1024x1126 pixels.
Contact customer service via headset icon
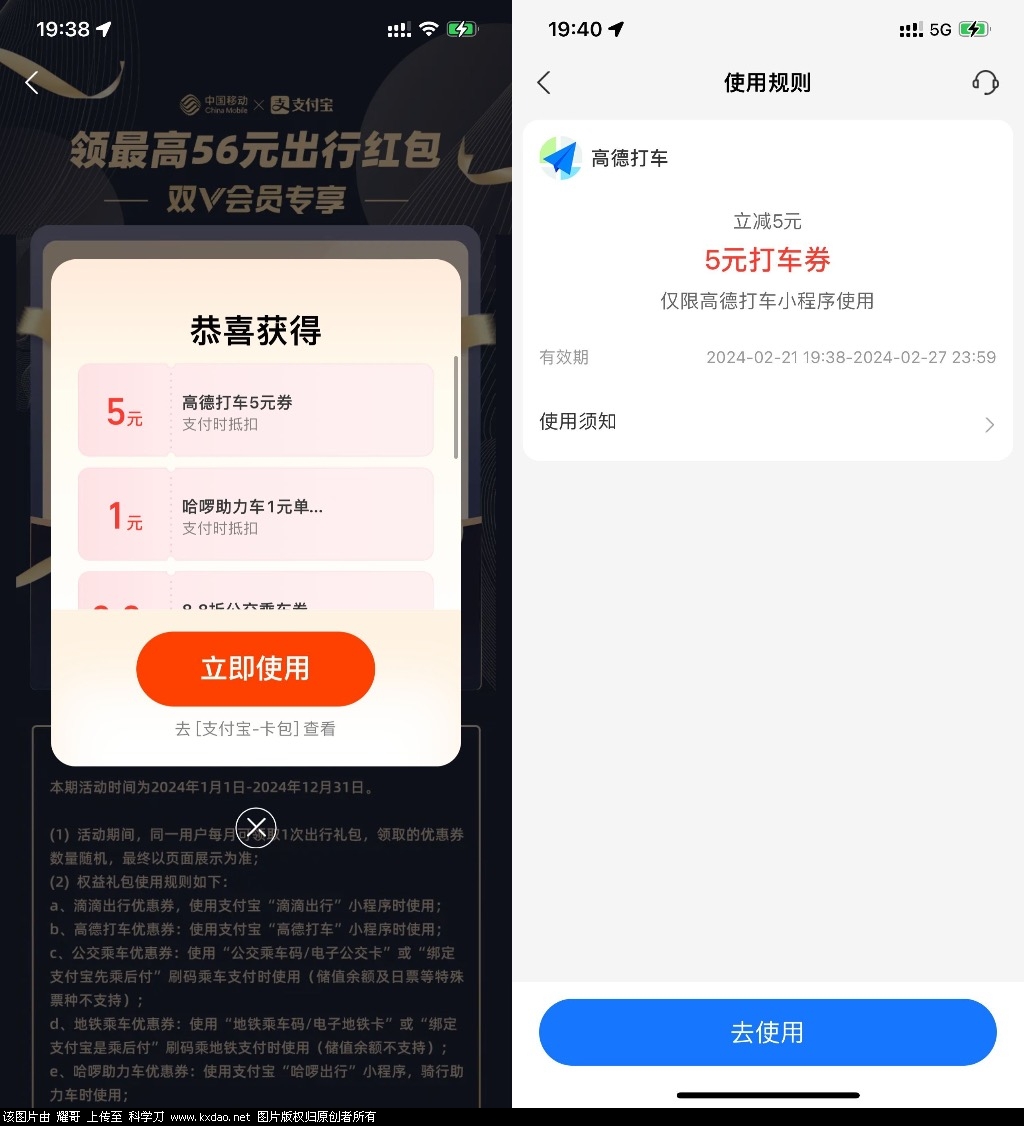click(985, 83)
